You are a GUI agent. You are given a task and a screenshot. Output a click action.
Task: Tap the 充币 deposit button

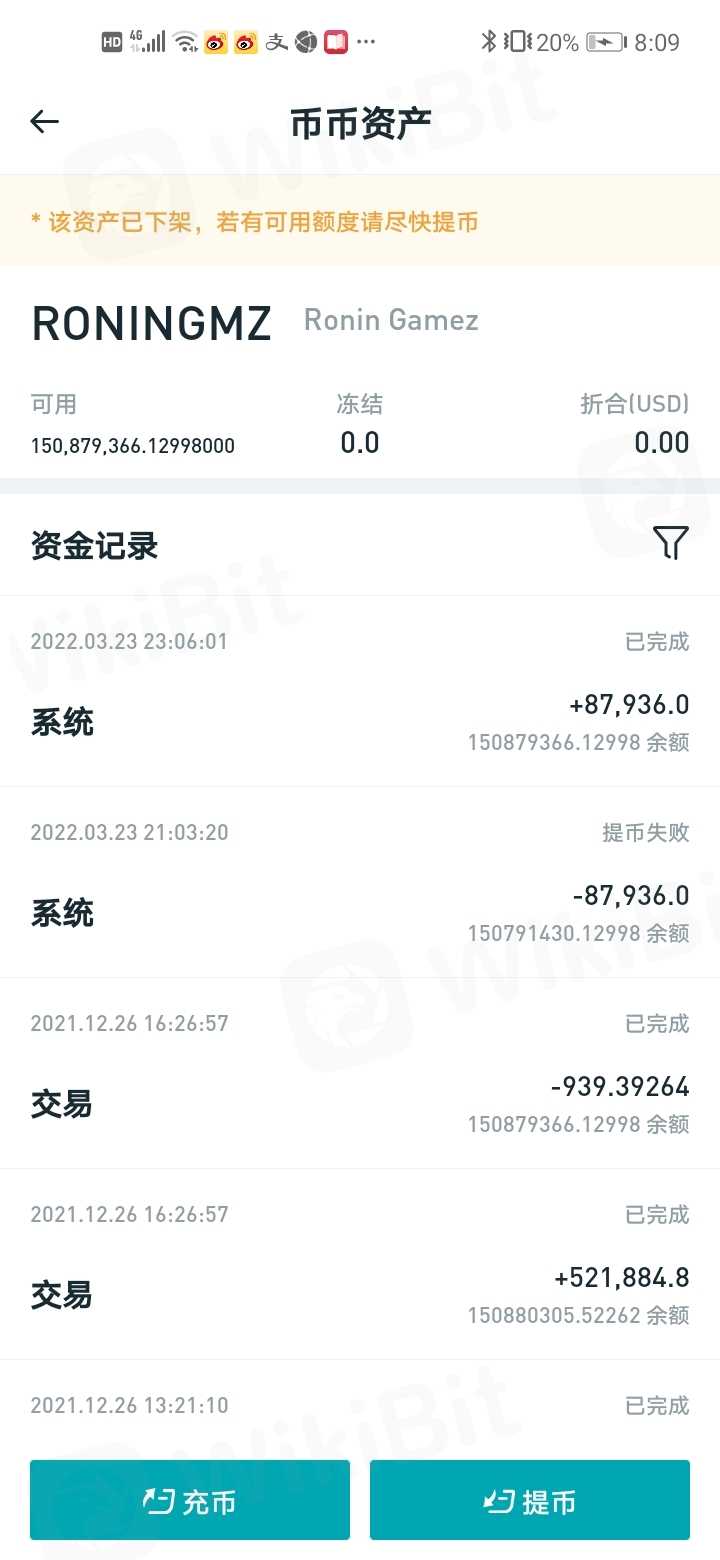click(190, 1500)
